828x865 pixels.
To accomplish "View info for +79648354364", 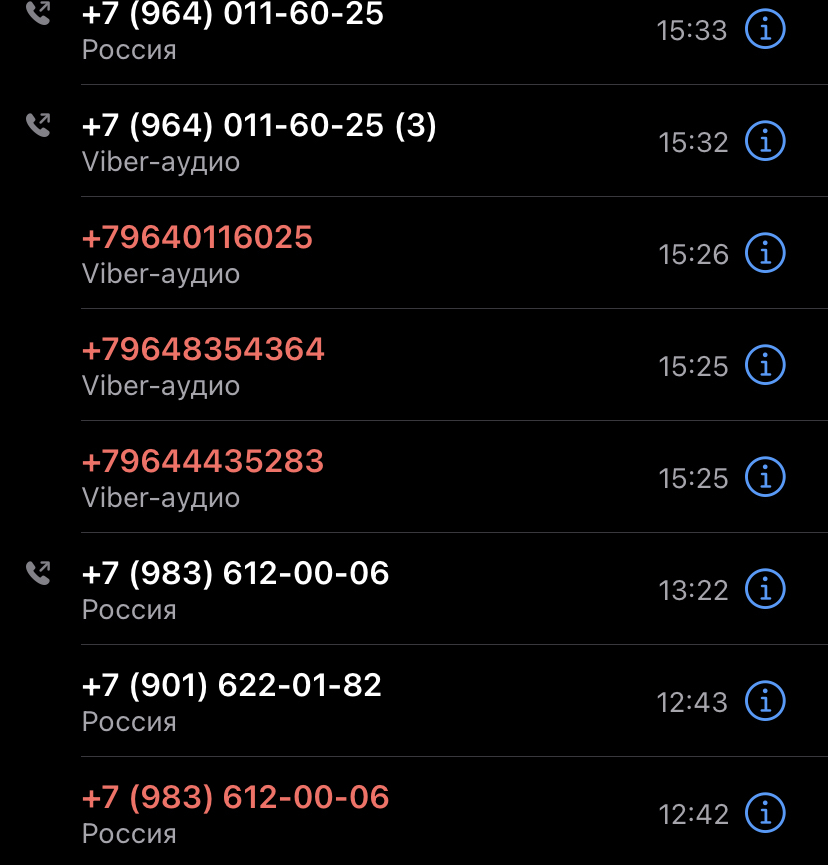I will pos(766,366).
